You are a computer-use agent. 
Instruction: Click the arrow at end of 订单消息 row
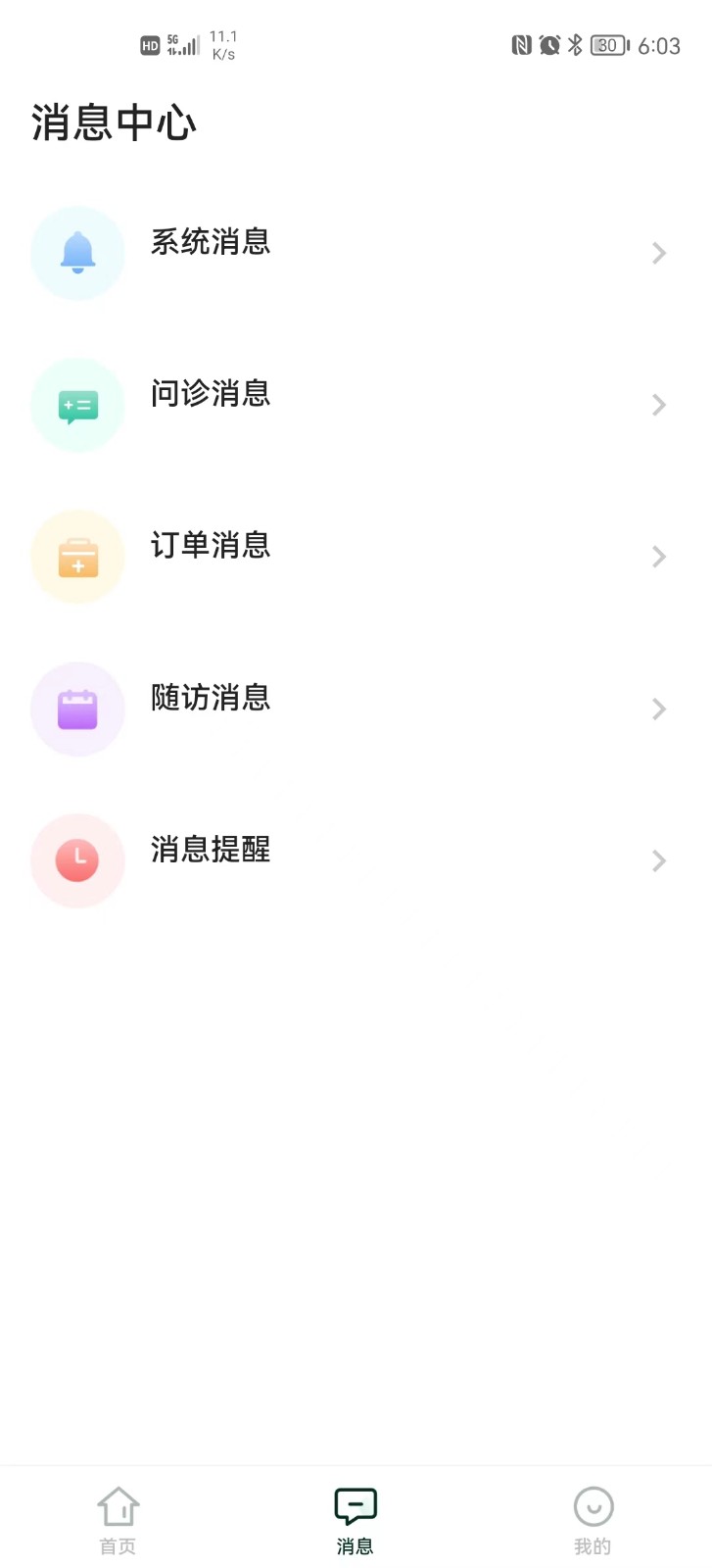tap(658, 557)
